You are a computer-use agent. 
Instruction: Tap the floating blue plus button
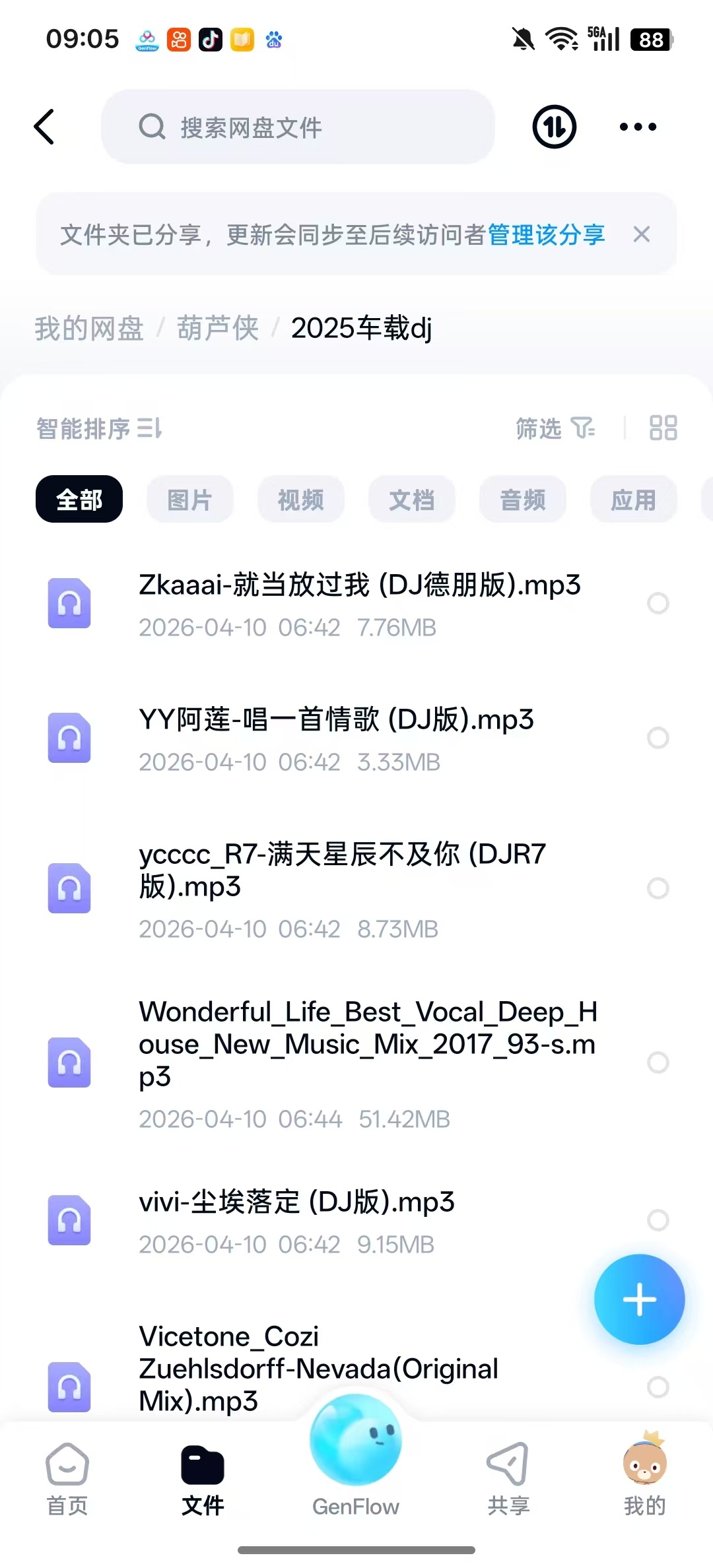[x=638, y=1299]
